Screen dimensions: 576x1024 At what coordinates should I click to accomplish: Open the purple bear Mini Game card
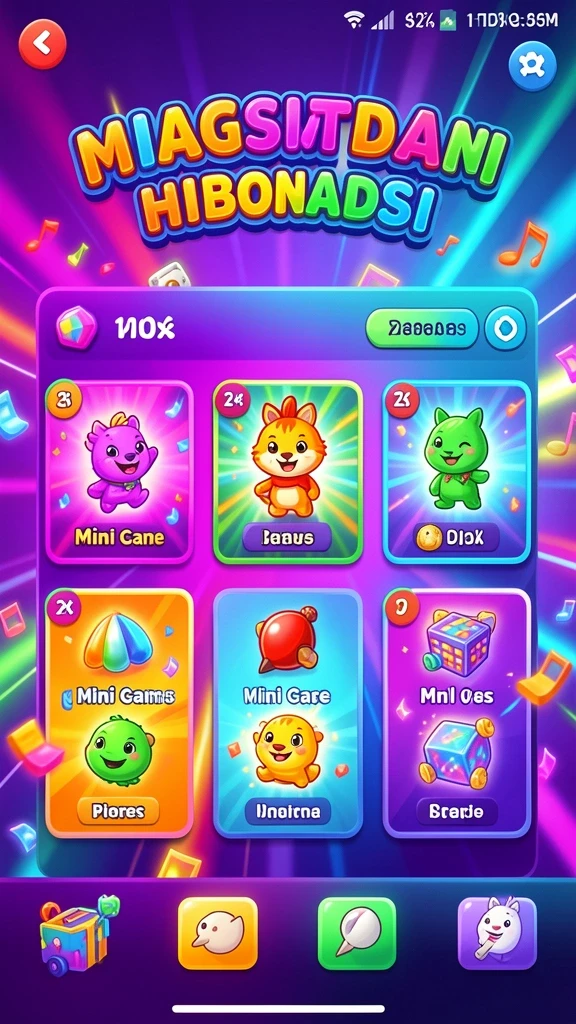120,472
